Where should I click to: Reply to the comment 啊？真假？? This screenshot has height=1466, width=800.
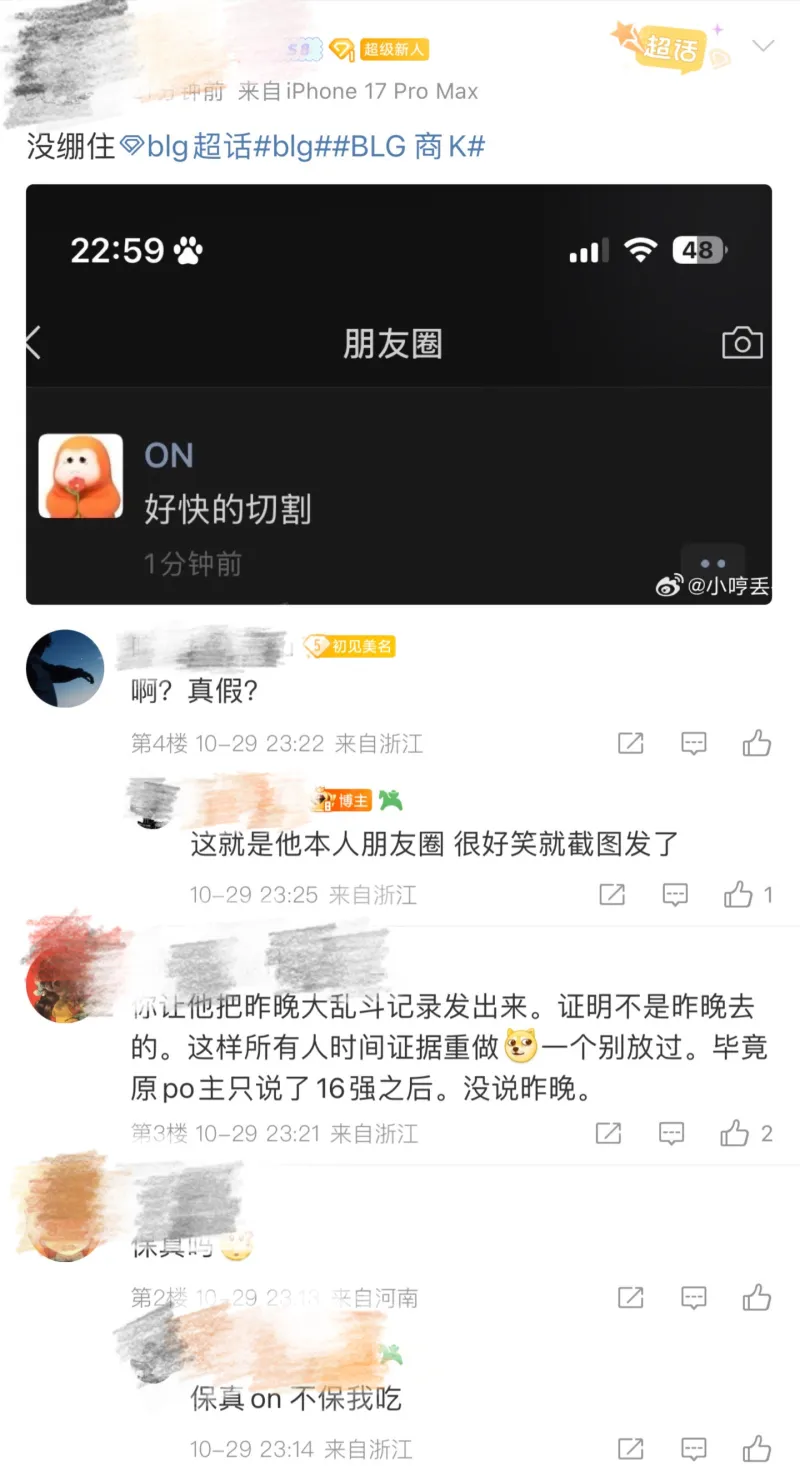[693, 743]
